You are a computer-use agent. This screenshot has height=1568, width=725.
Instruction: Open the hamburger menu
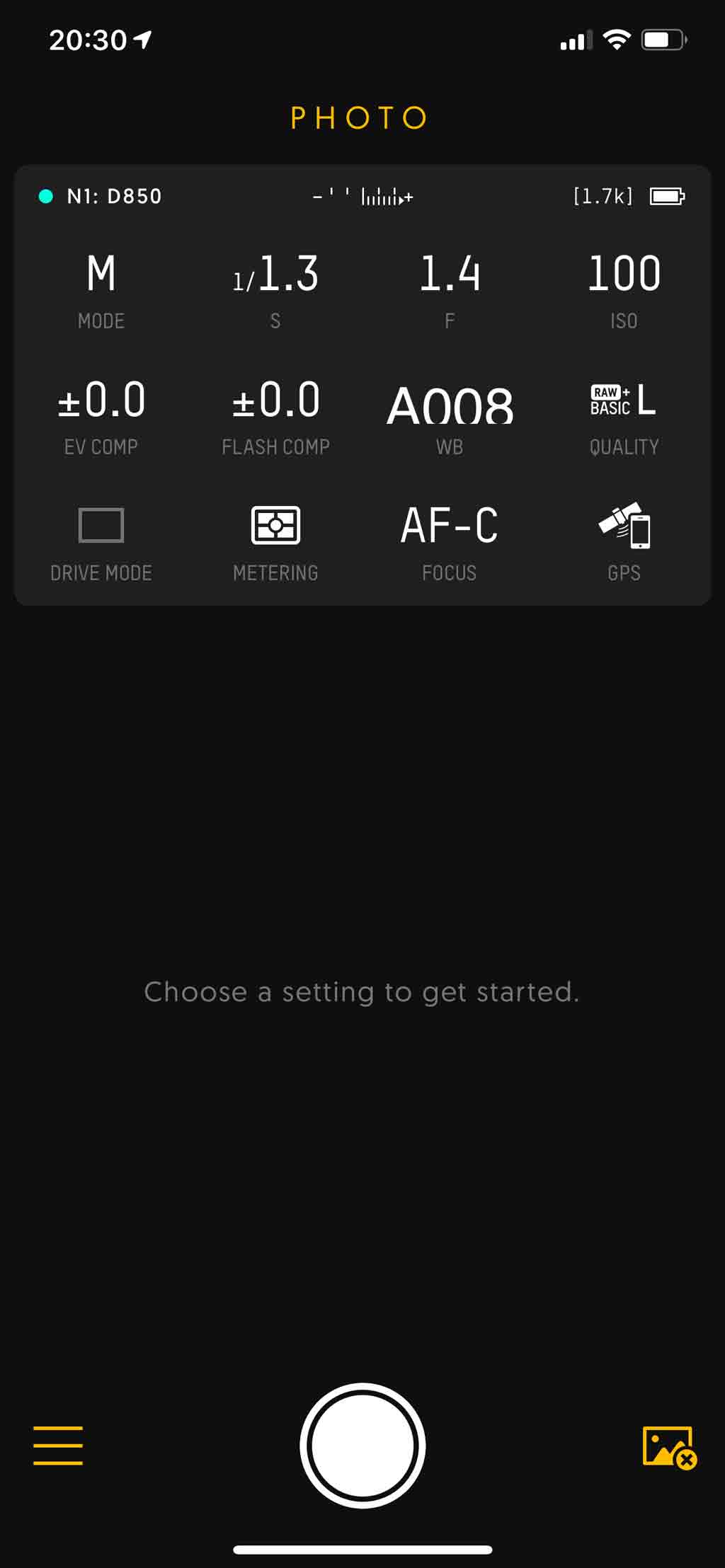pyautogui.click(x=58, y=1446)
